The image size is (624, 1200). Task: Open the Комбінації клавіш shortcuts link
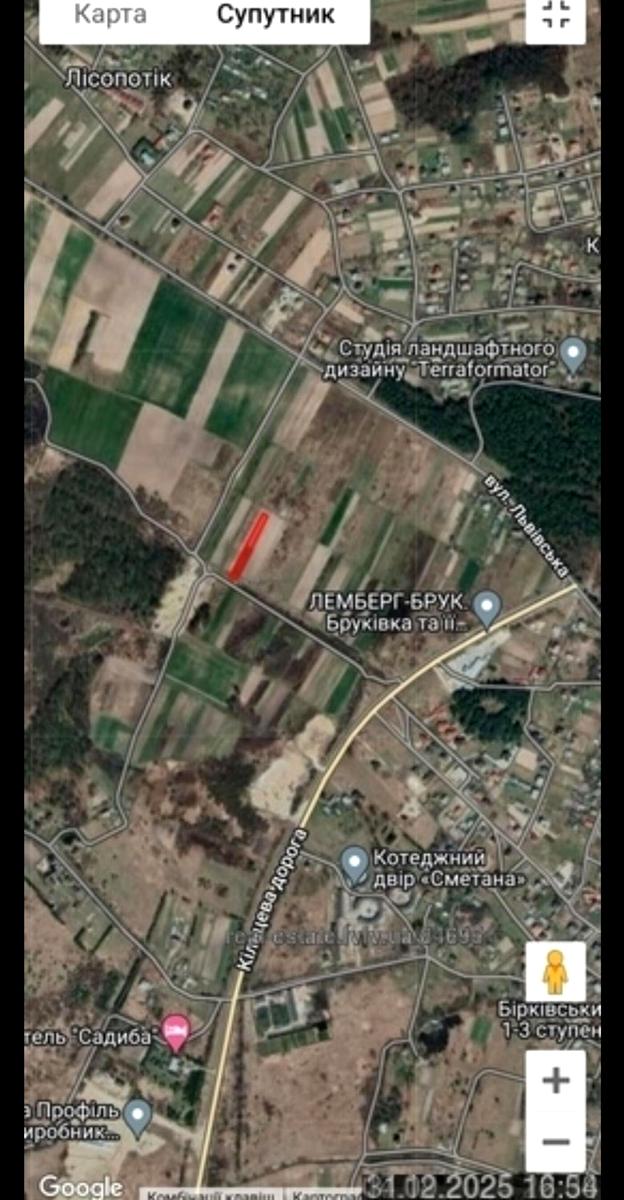tap(211, 1194)
